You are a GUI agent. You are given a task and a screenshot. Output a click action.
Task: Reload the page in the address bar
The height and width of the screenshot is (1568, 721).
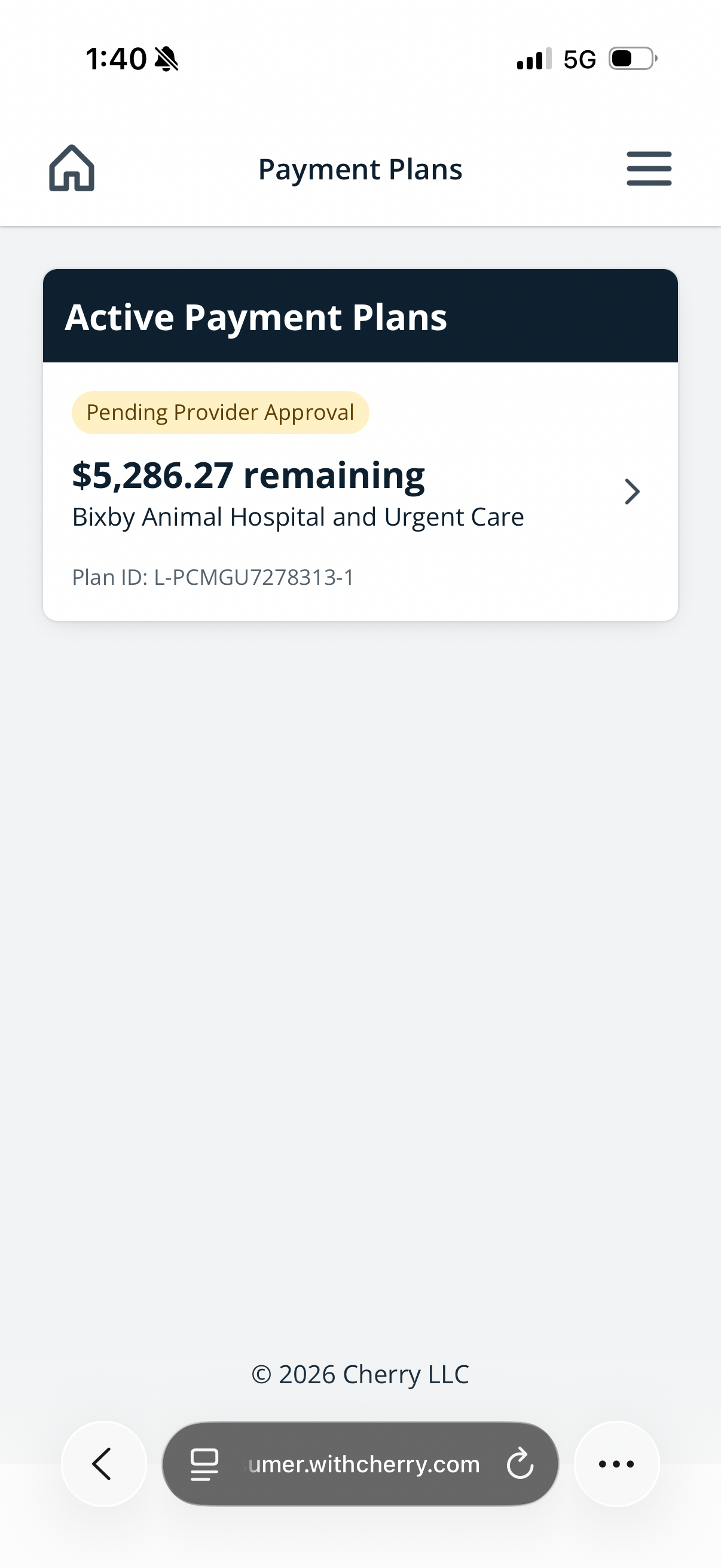click(520, 1464)
